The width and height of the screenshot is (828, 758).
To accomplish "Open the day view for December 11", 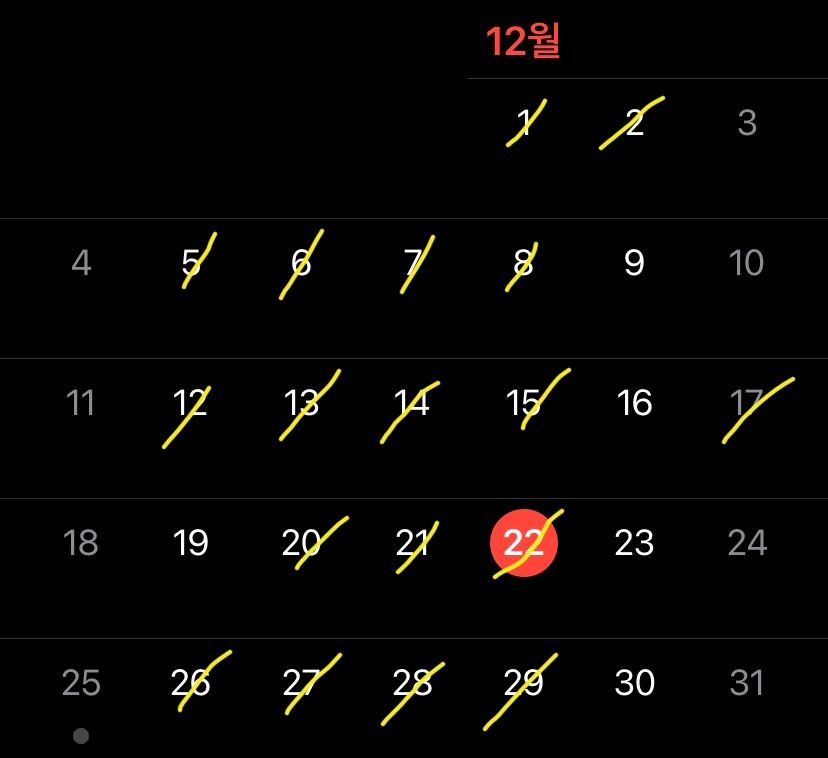I will (80, 403).
